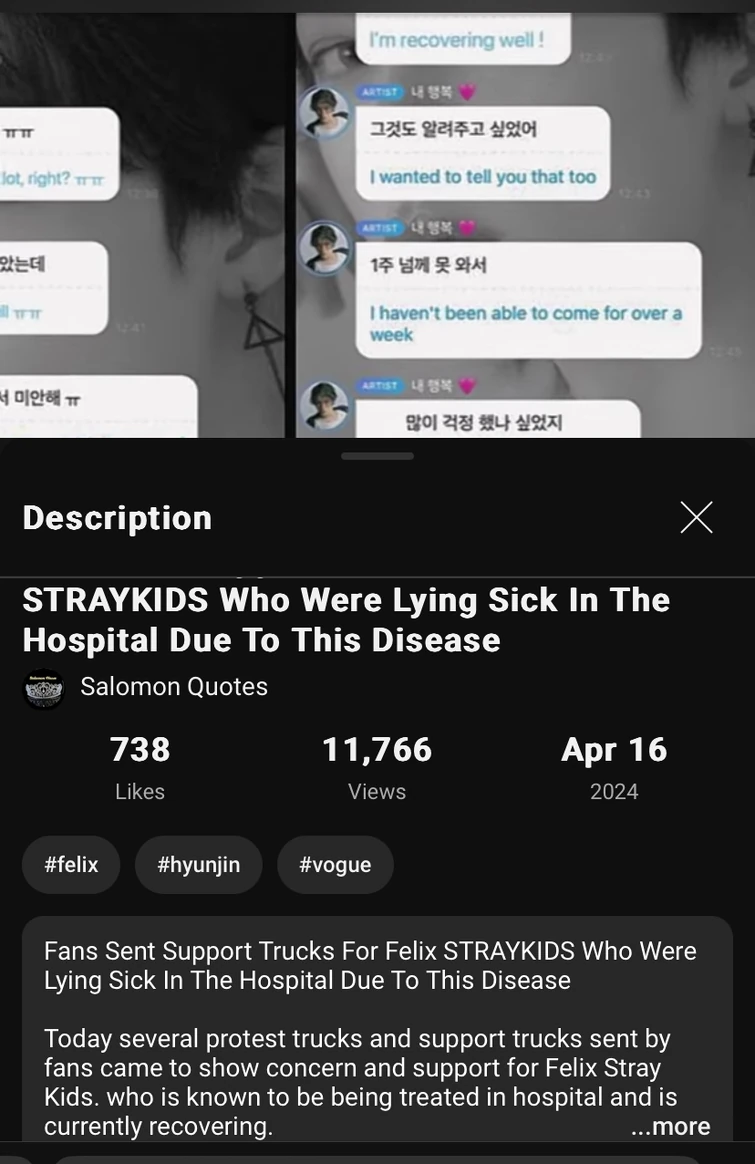The width and height of the screenshot is (755, 1164).
Task: Close the Description panel
Action: pyautogui.click(x=696, y=517)
